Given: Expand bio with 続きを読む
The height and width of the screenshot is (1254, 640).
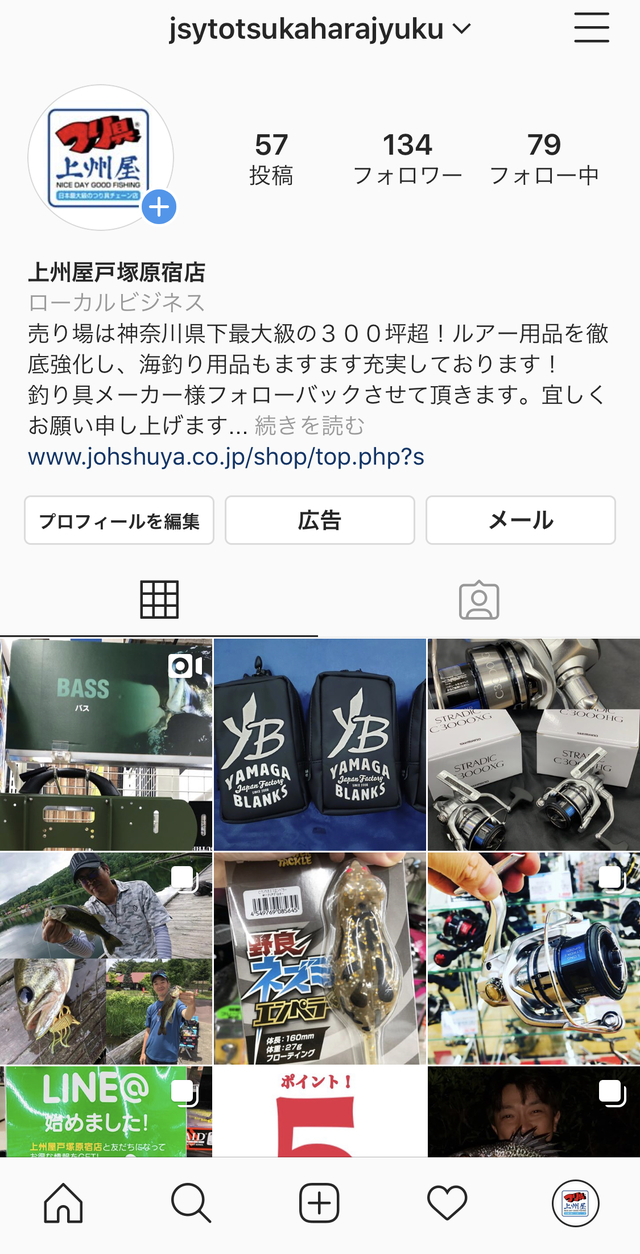Looking at the screenshot, I should pyautogui.click(x=310, y=426).
